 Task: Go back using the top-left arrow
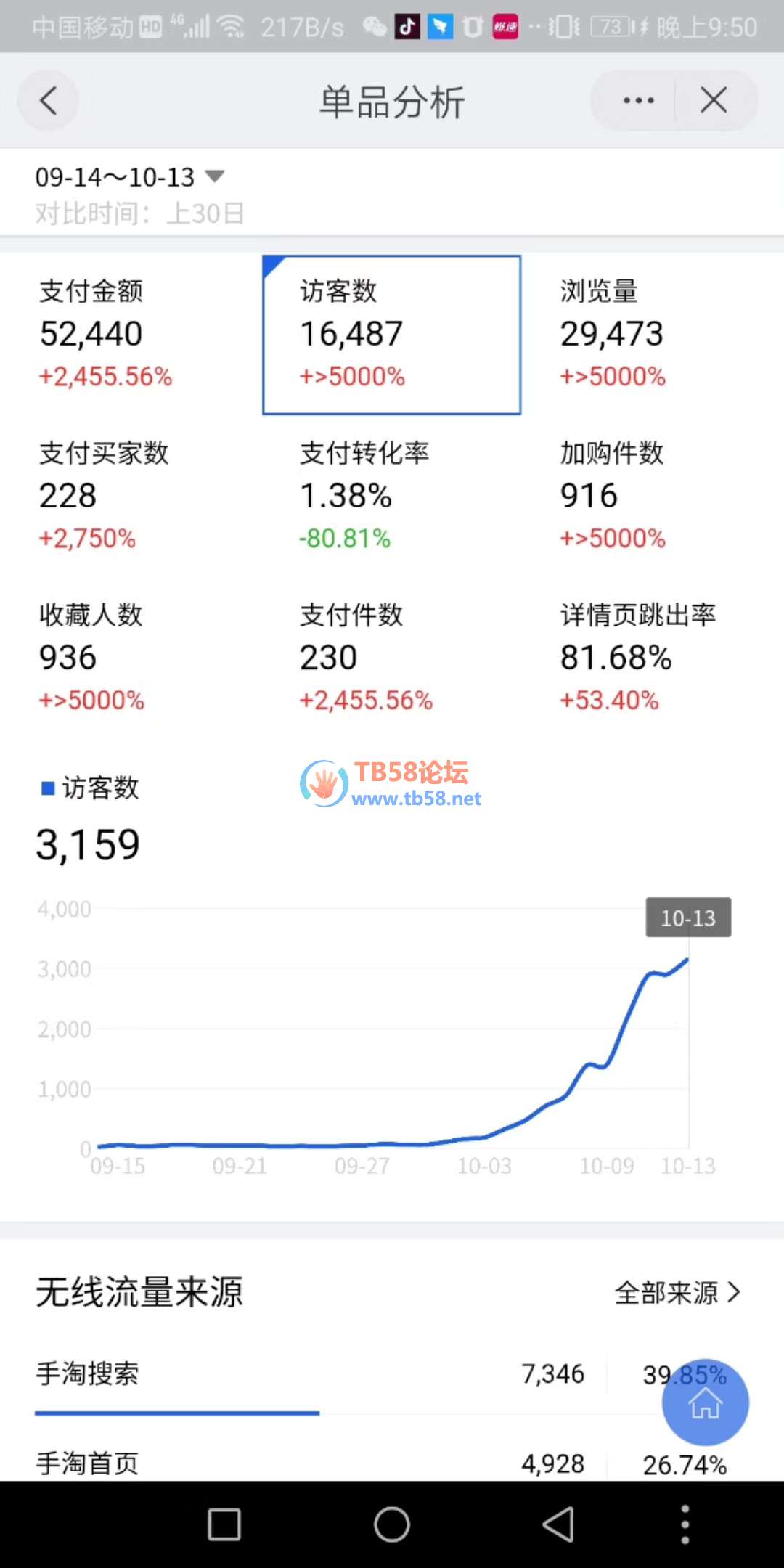(x=49, y=100)
